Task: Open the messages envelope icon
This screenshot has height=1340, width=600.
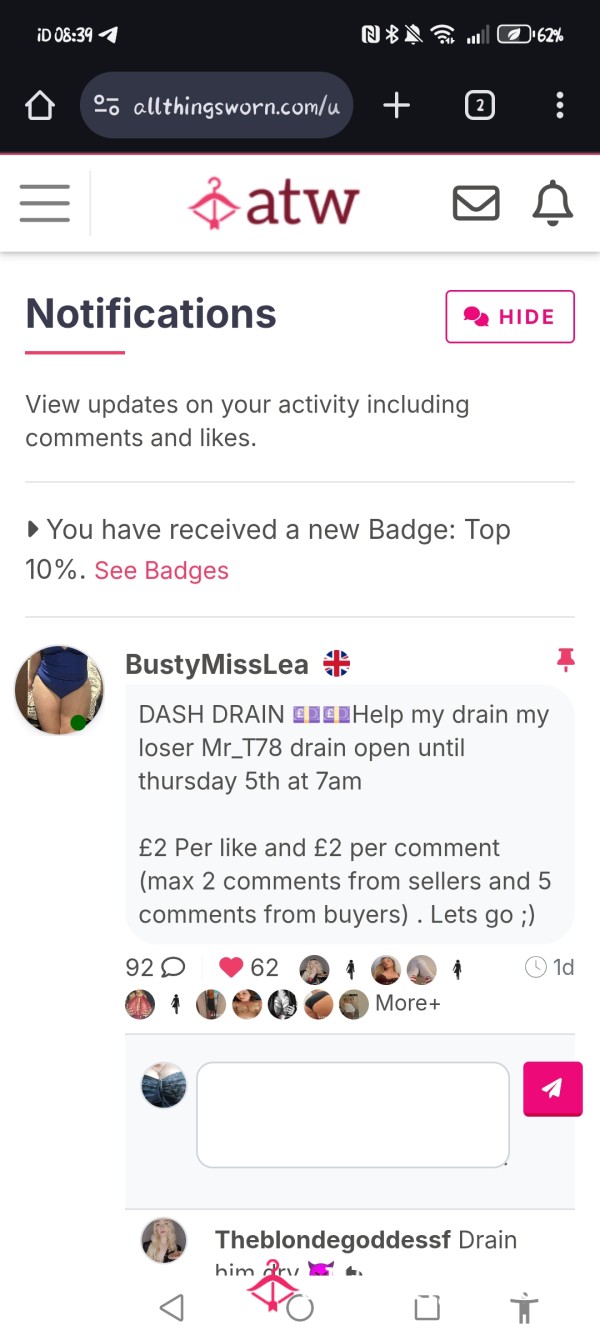Action: click(x=476, y=204)
